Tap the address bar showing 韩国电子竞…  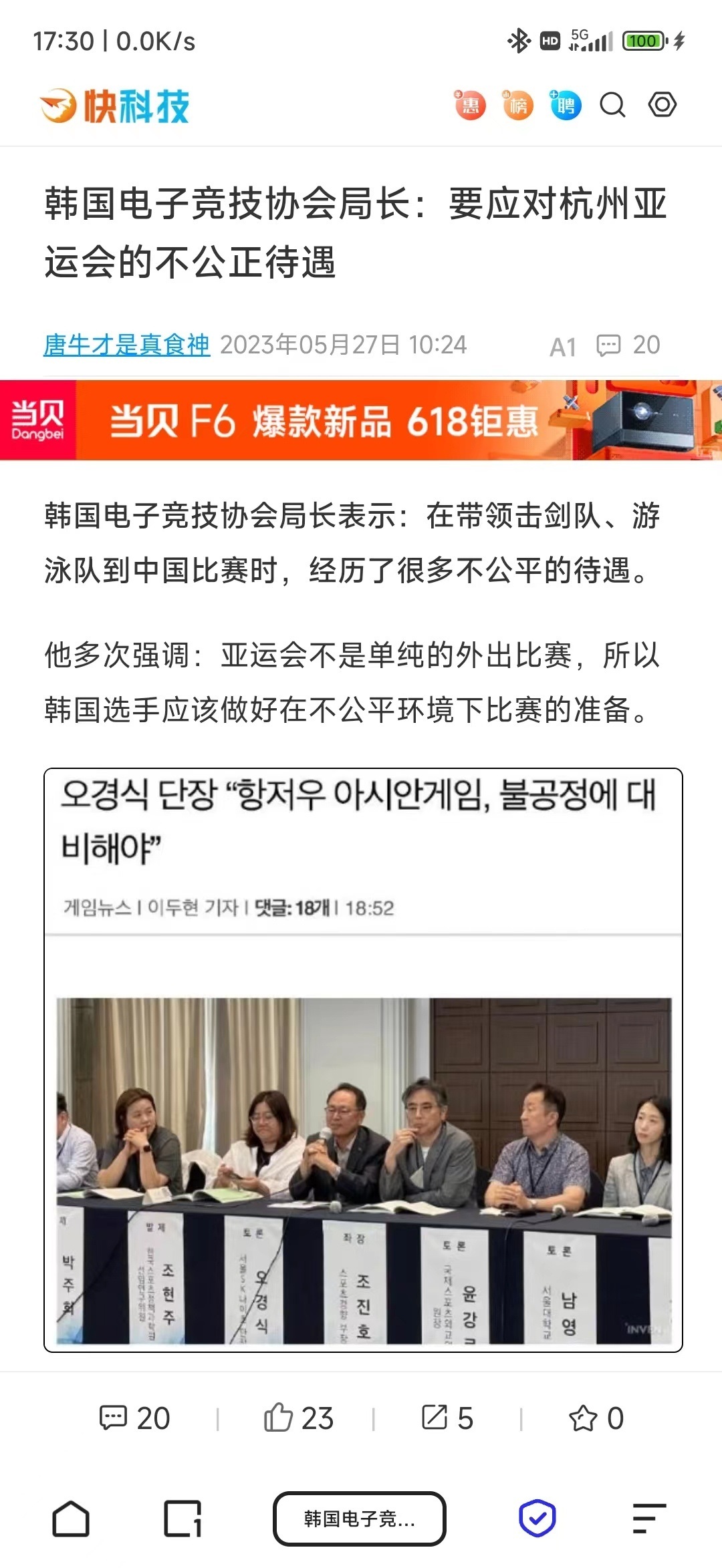[359, 1519]
